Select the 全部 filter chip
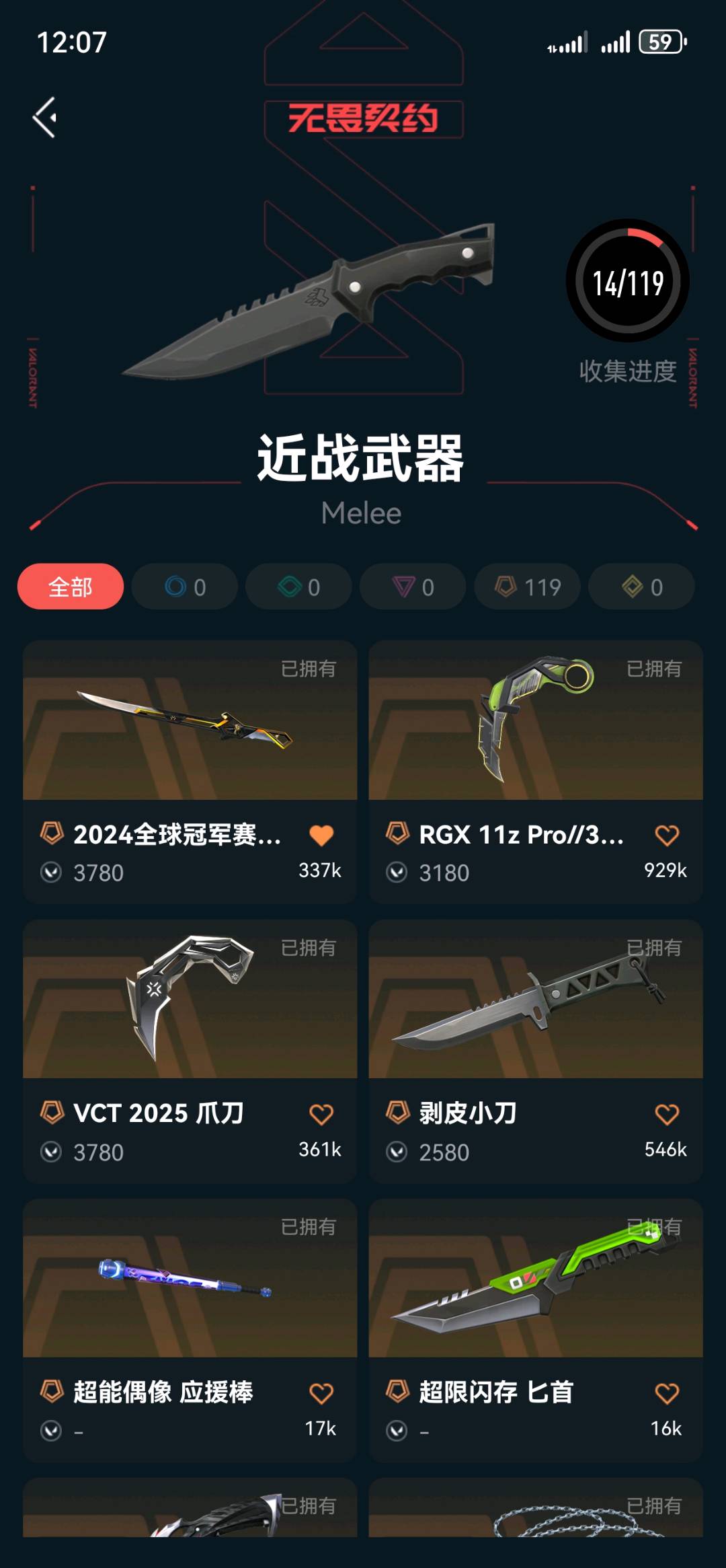Image resolution: width=726 pixels, height=1568 pixels. [x=71, y=587]
